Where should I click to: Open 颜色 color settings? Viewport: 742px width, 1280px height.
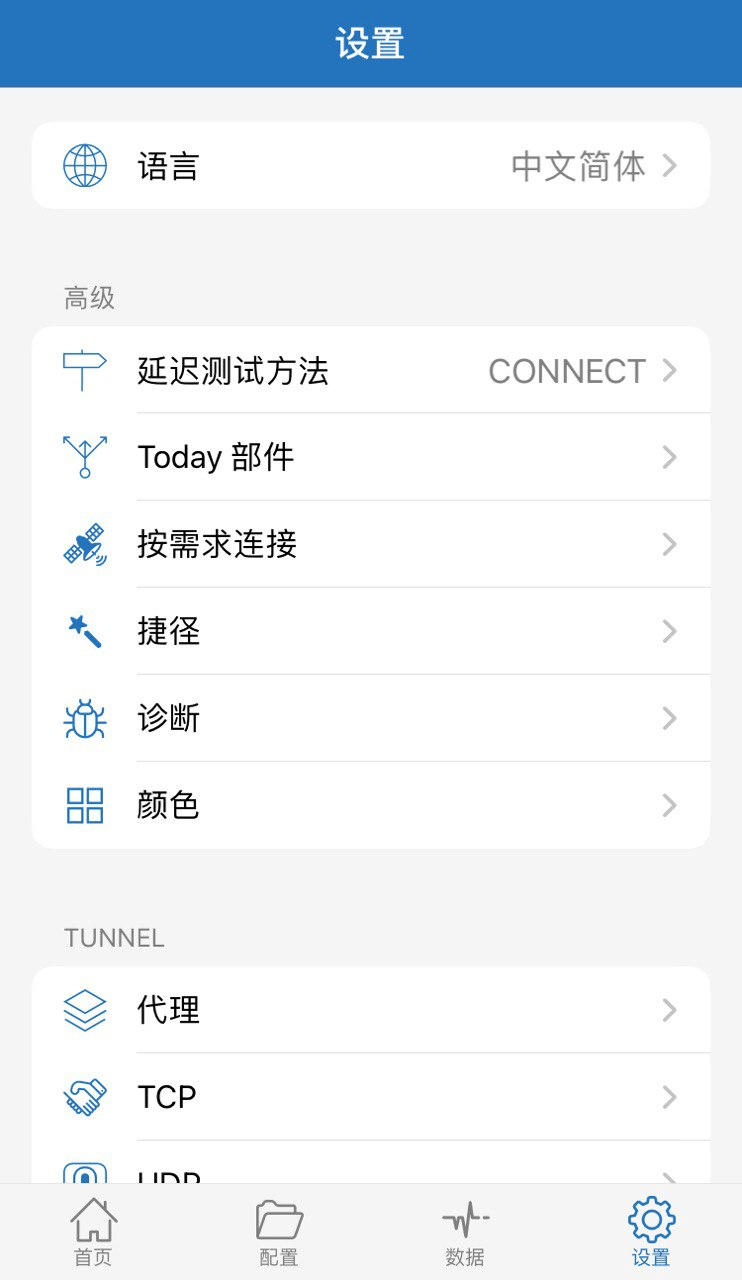(x=370, y=806)
